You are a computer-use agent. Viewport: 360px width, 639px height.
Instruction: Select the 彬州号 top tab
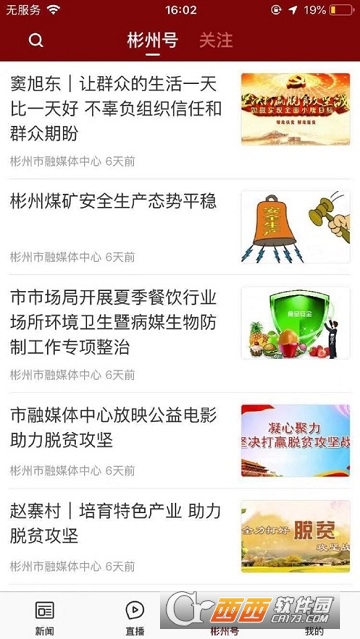click(152, 40)
